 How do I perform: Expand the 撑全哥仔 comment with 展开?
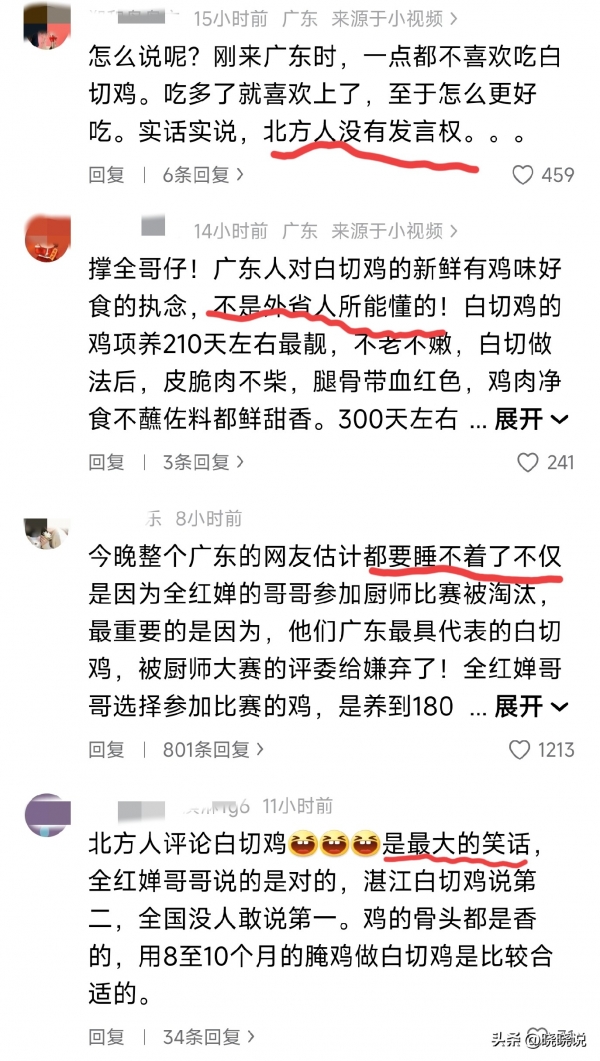click(531, 418)
